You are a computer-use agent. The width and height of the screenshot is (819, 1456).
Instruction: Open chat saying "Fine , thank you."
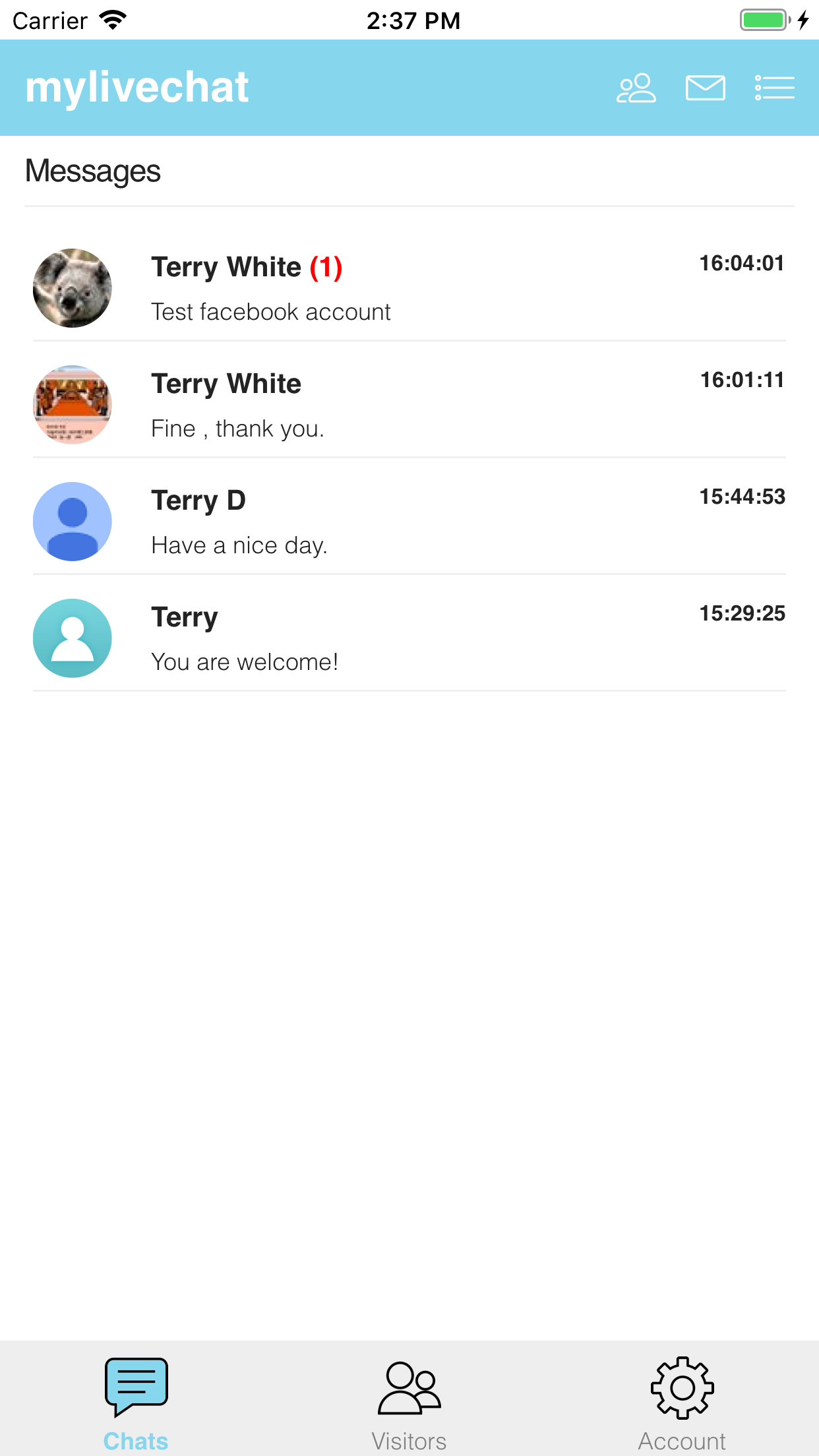(409, 405)
